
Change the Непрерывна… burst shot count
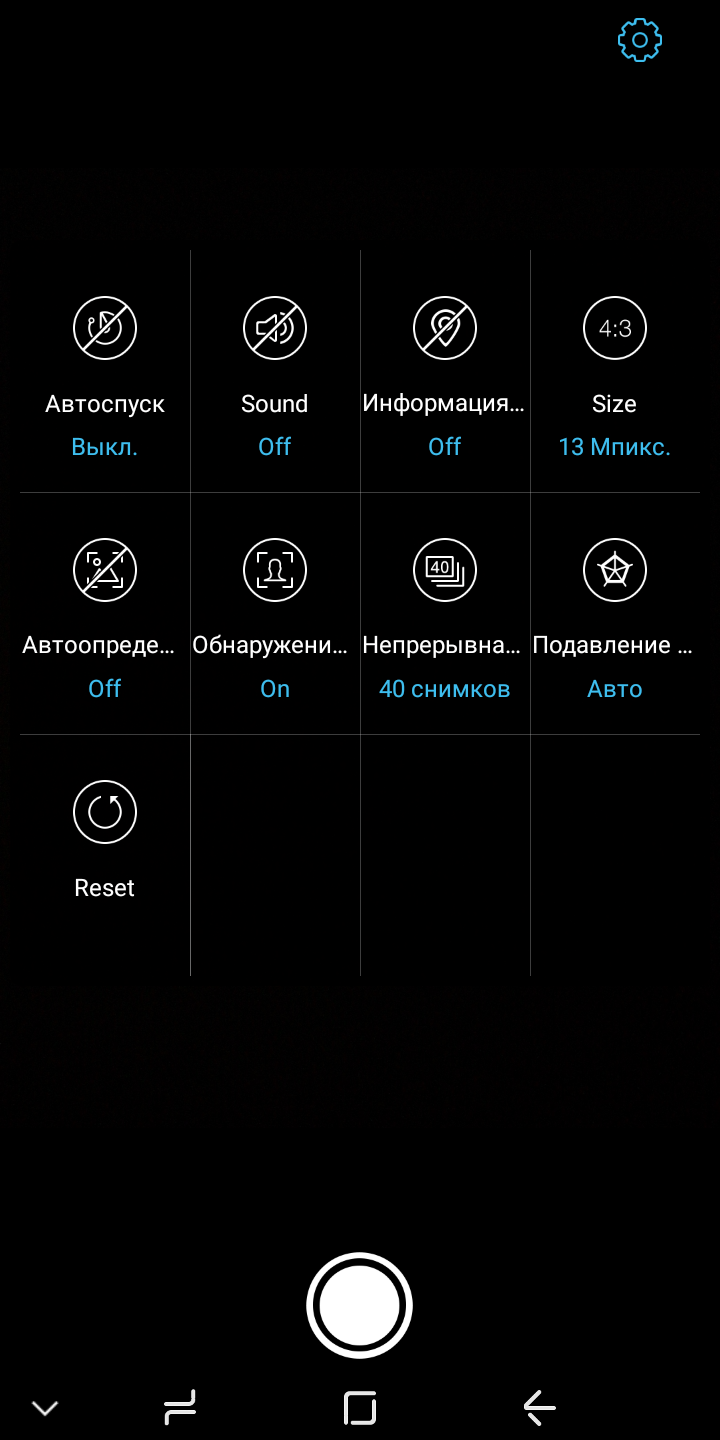(445, 570)
